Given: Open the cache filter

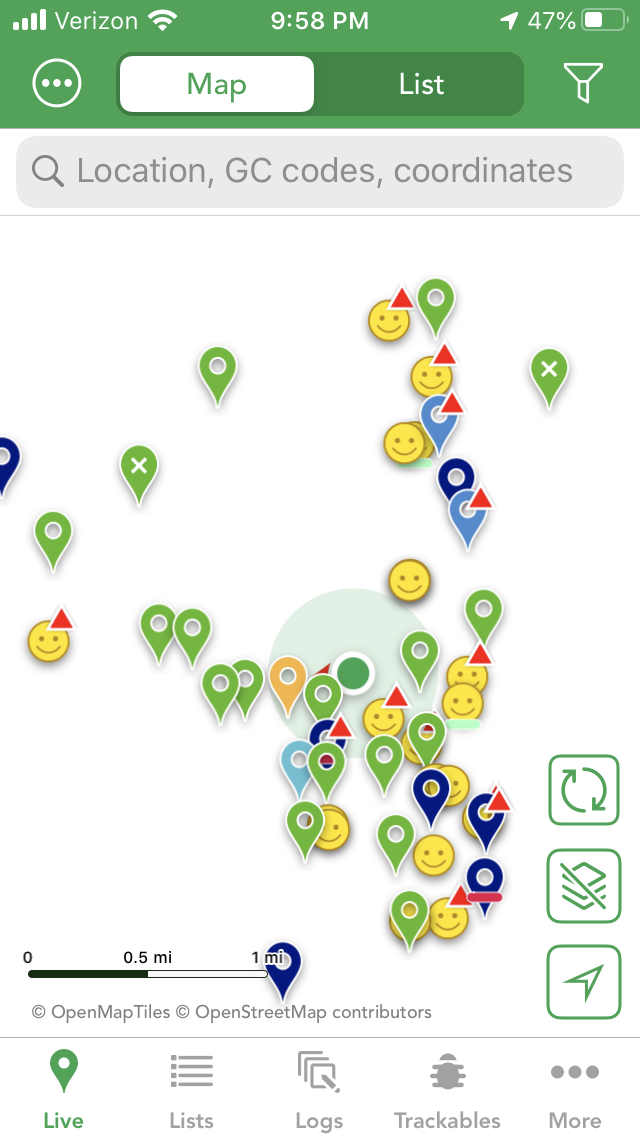Looking at the screenshot, I should [583, 83].
